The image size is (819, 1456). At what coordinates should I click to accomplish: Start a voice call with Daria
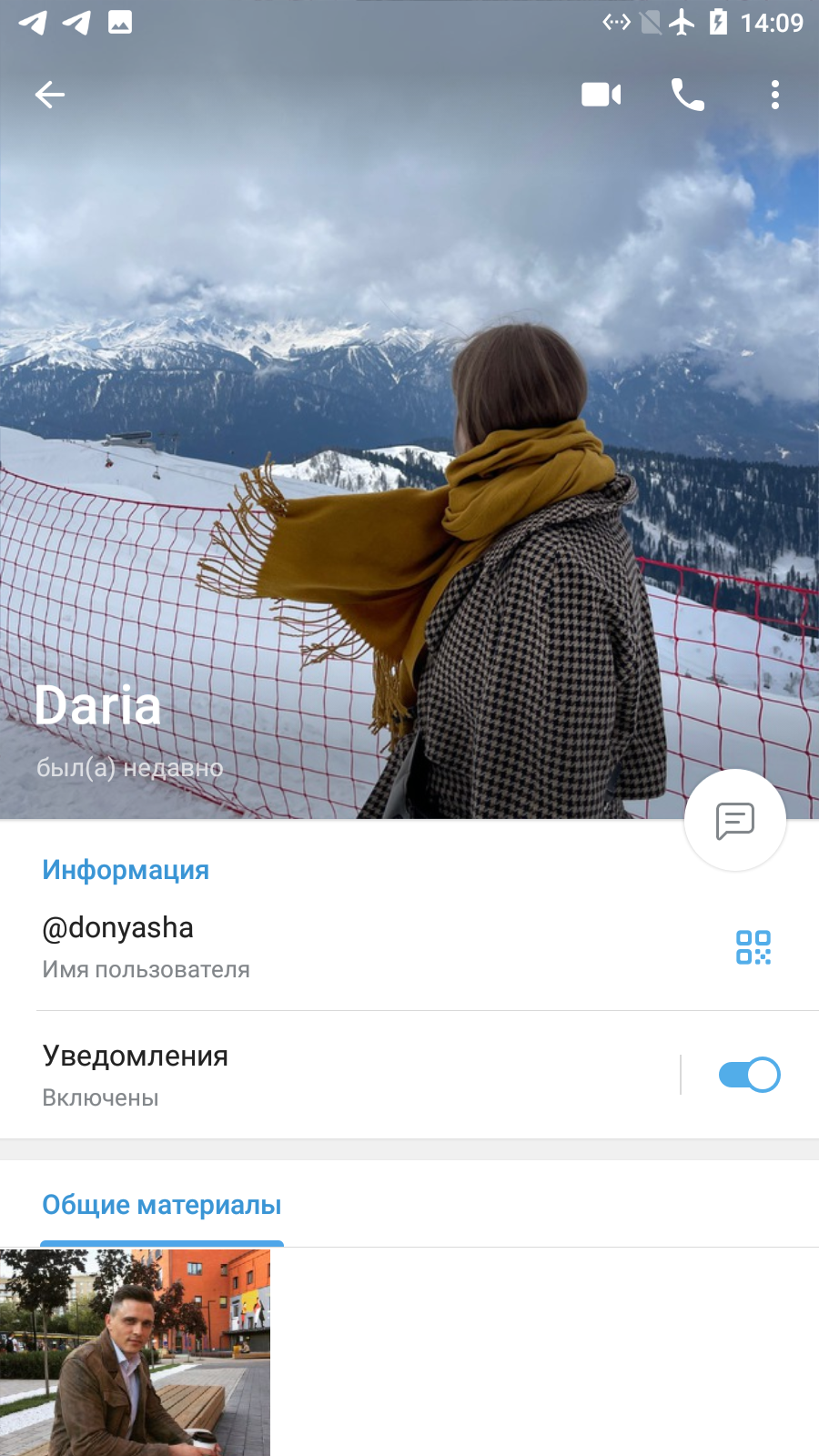pyautogui.click(x=688, y=95)
